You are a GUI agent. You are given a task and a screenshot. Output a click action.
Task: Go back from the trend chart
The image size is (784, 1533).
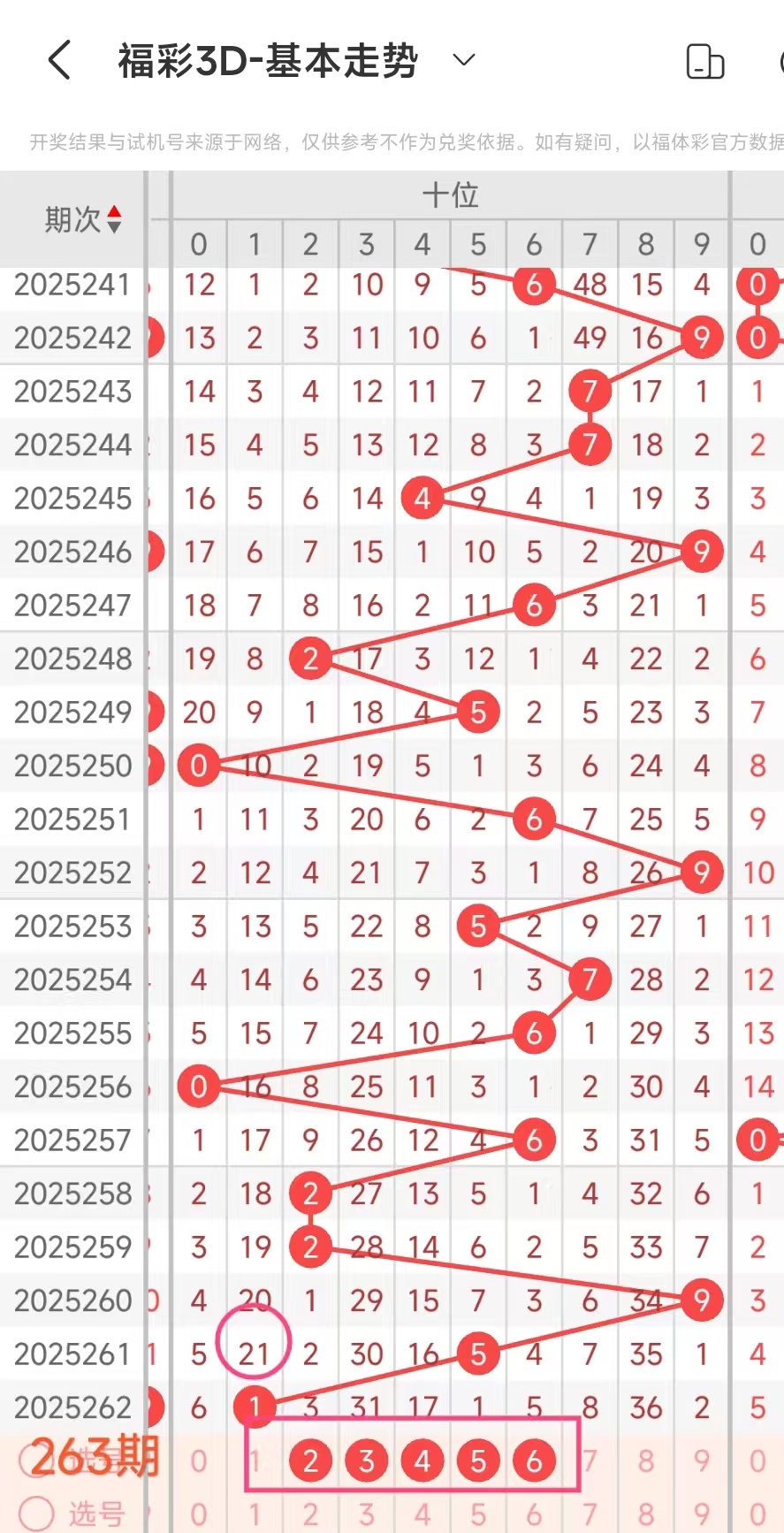click(x=59, y=60)
